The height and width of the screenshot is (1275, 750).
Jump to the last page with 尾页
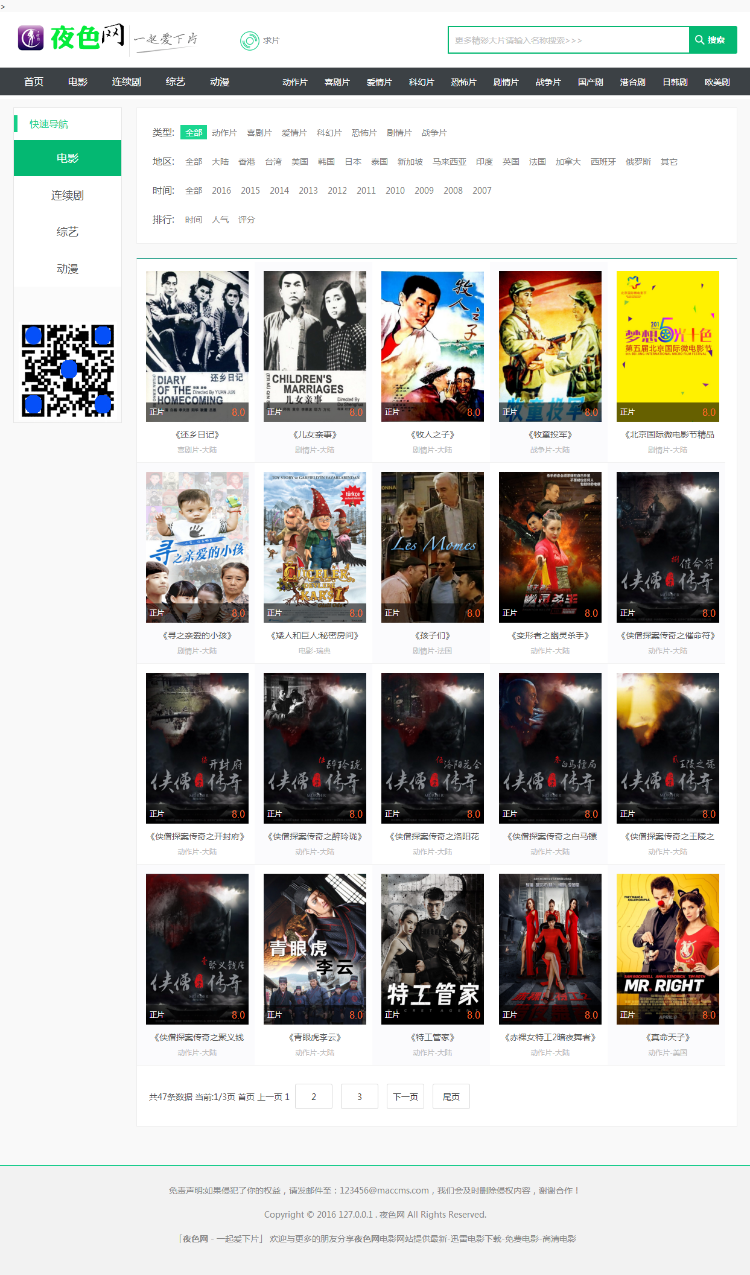pos(451,1096)
